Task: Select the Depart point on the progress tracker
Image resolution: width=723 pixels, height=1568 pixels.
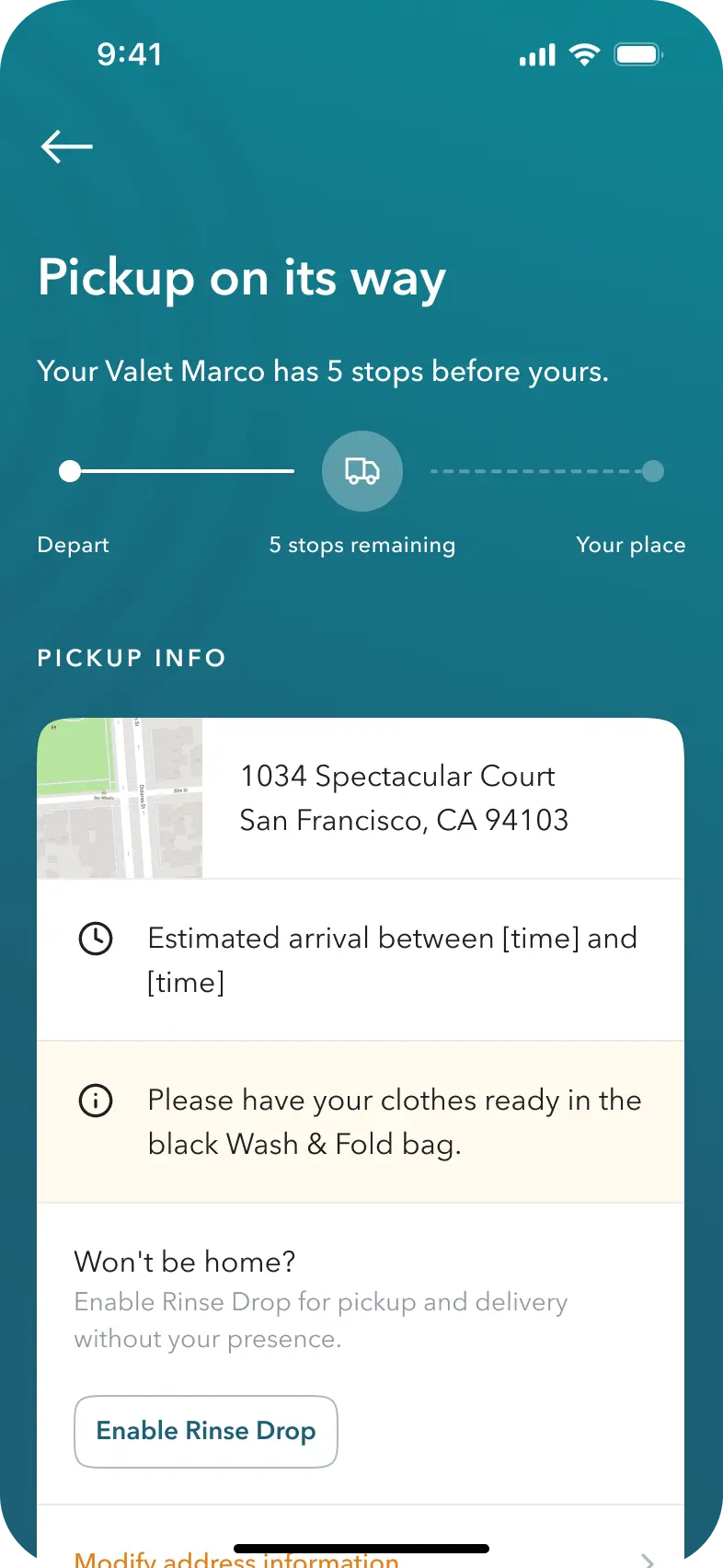Action: click(x=69, y=471)
